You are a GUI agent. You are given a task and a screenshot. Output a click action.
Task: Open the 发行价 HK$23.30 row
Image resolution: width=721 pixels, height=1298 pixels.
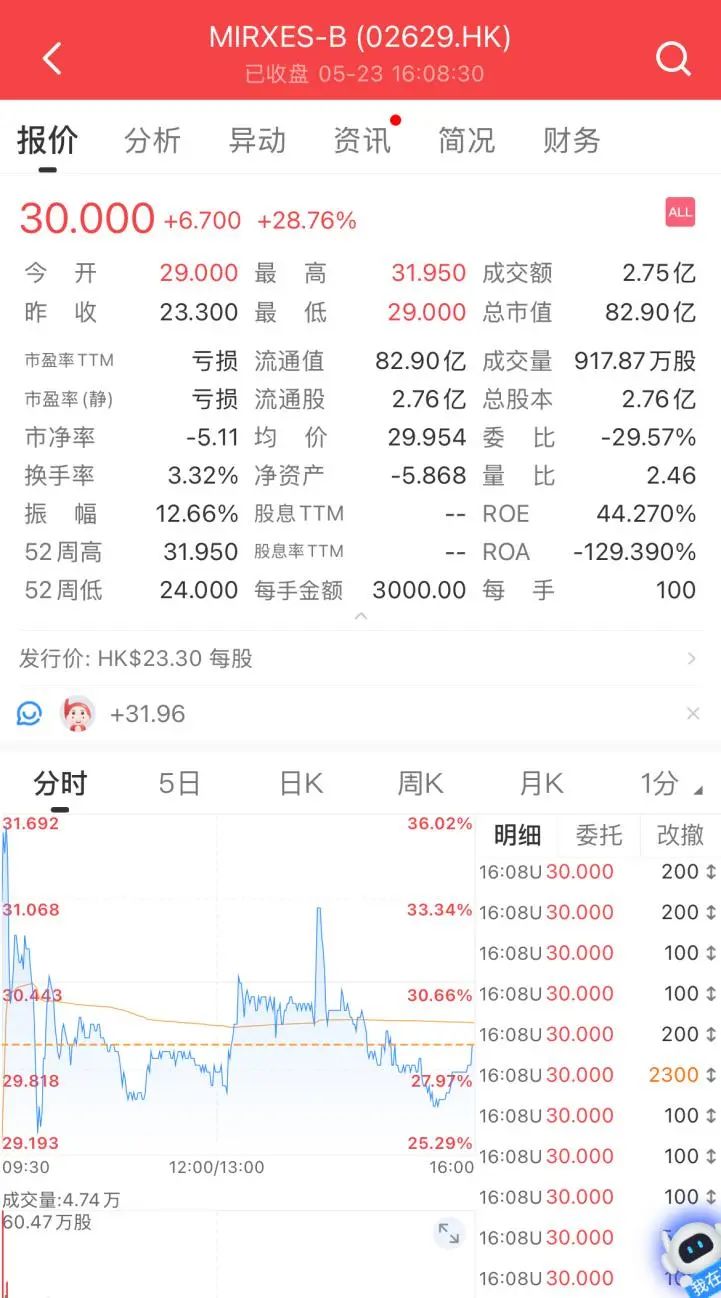pos(360,659)
